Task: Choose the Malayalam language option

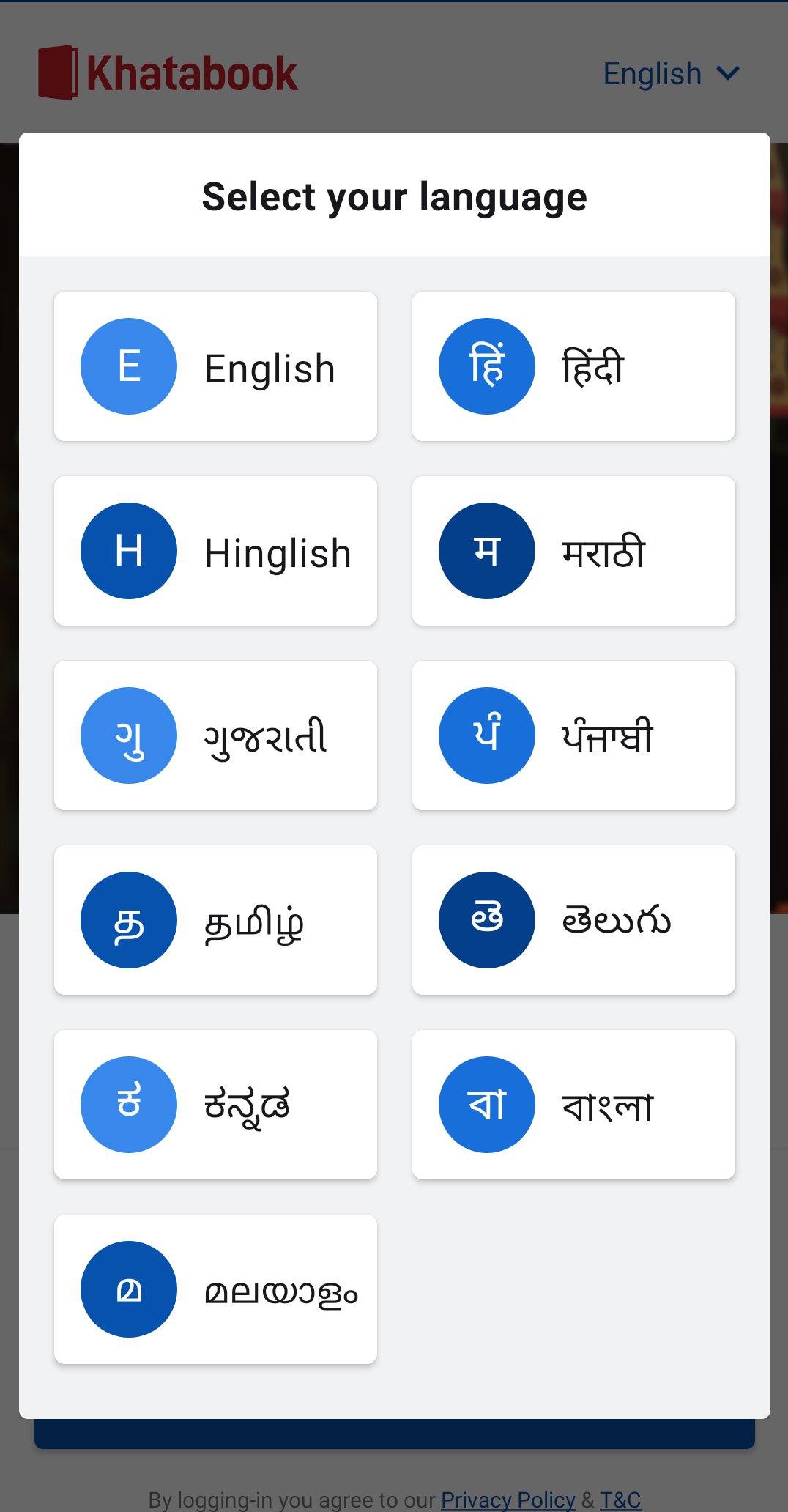Action: (x=215, y=1289)
